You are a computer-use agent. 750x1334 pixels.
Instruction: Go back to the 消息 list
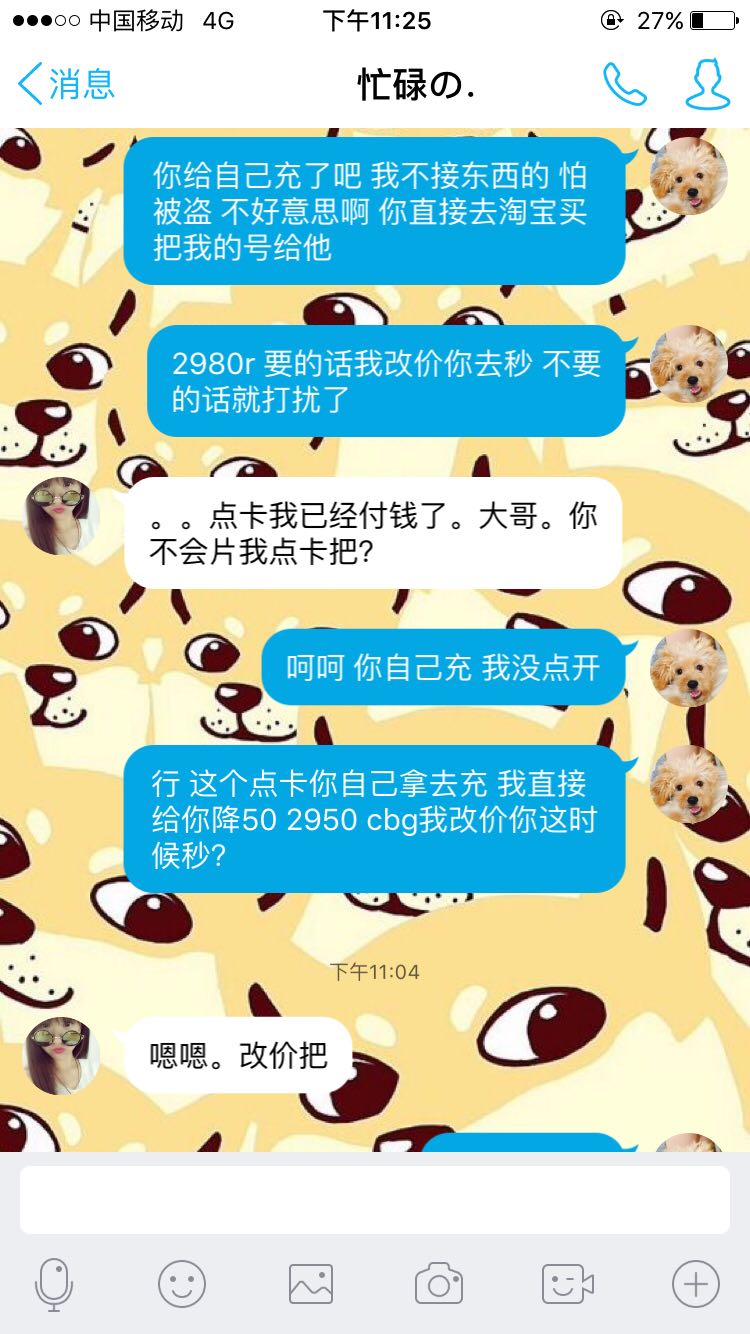click(66, 84)
